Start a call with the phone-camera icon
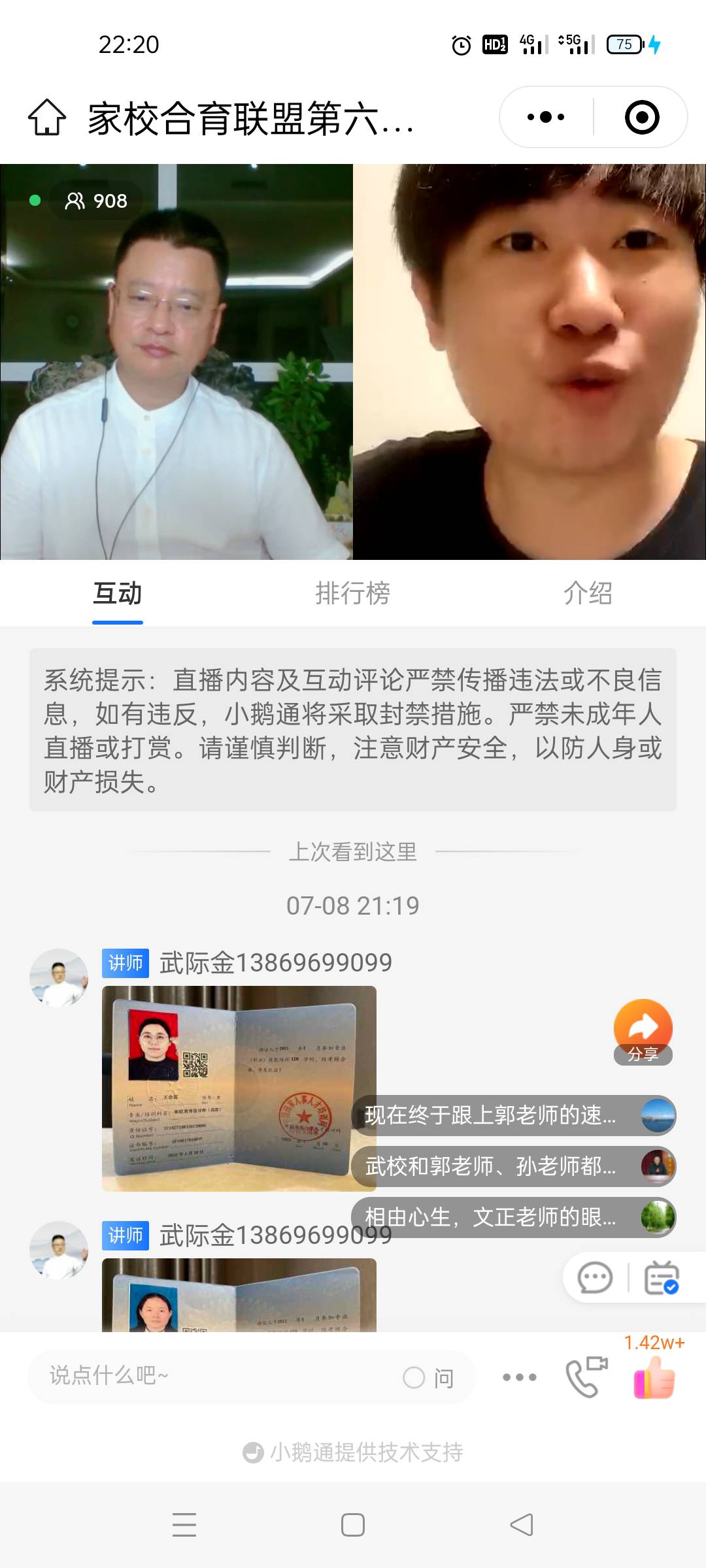The width and height of the screenshot is (706, 1568). pos(585,1377)
